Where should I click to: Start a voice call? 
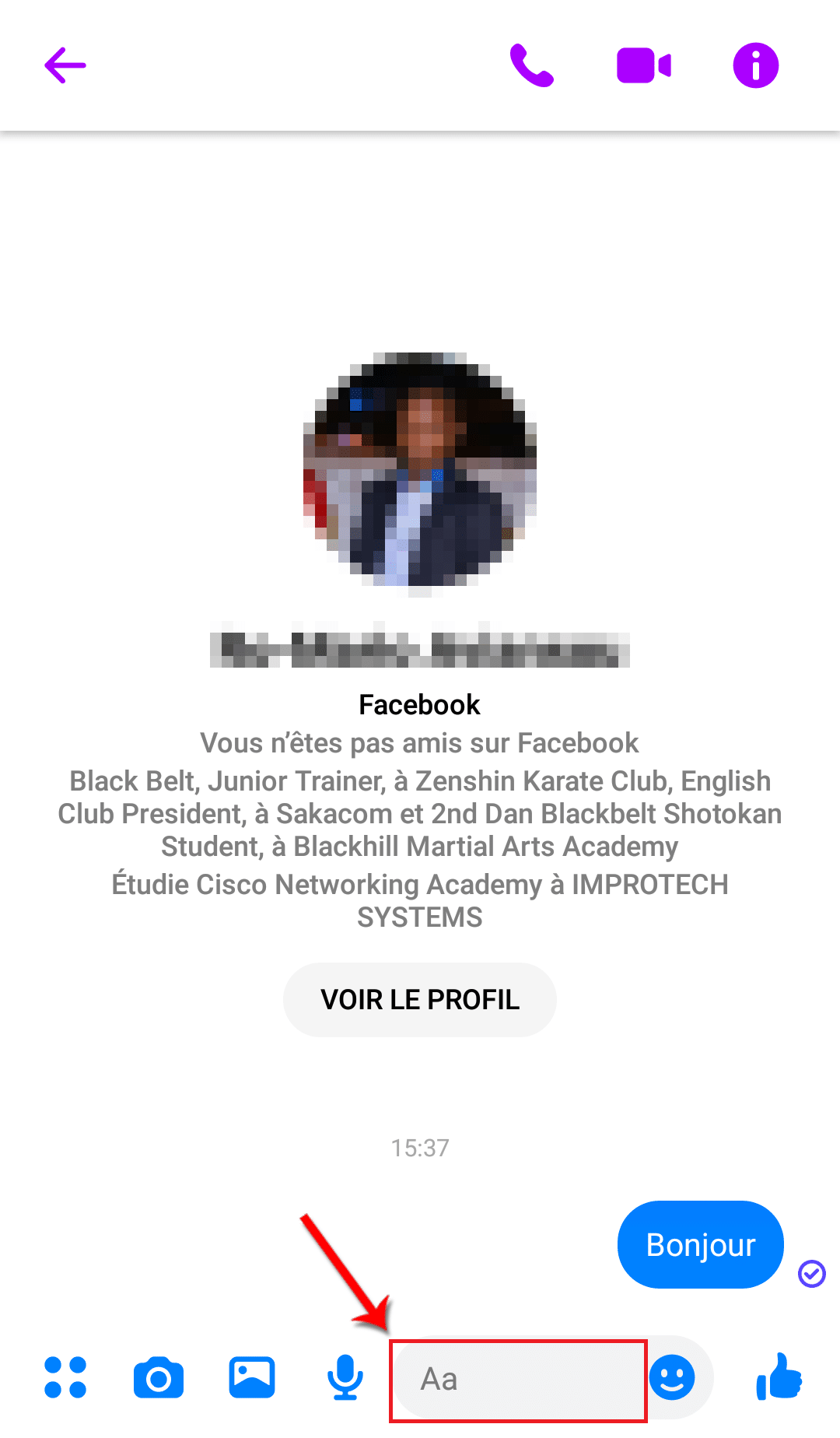coord(532,65)
